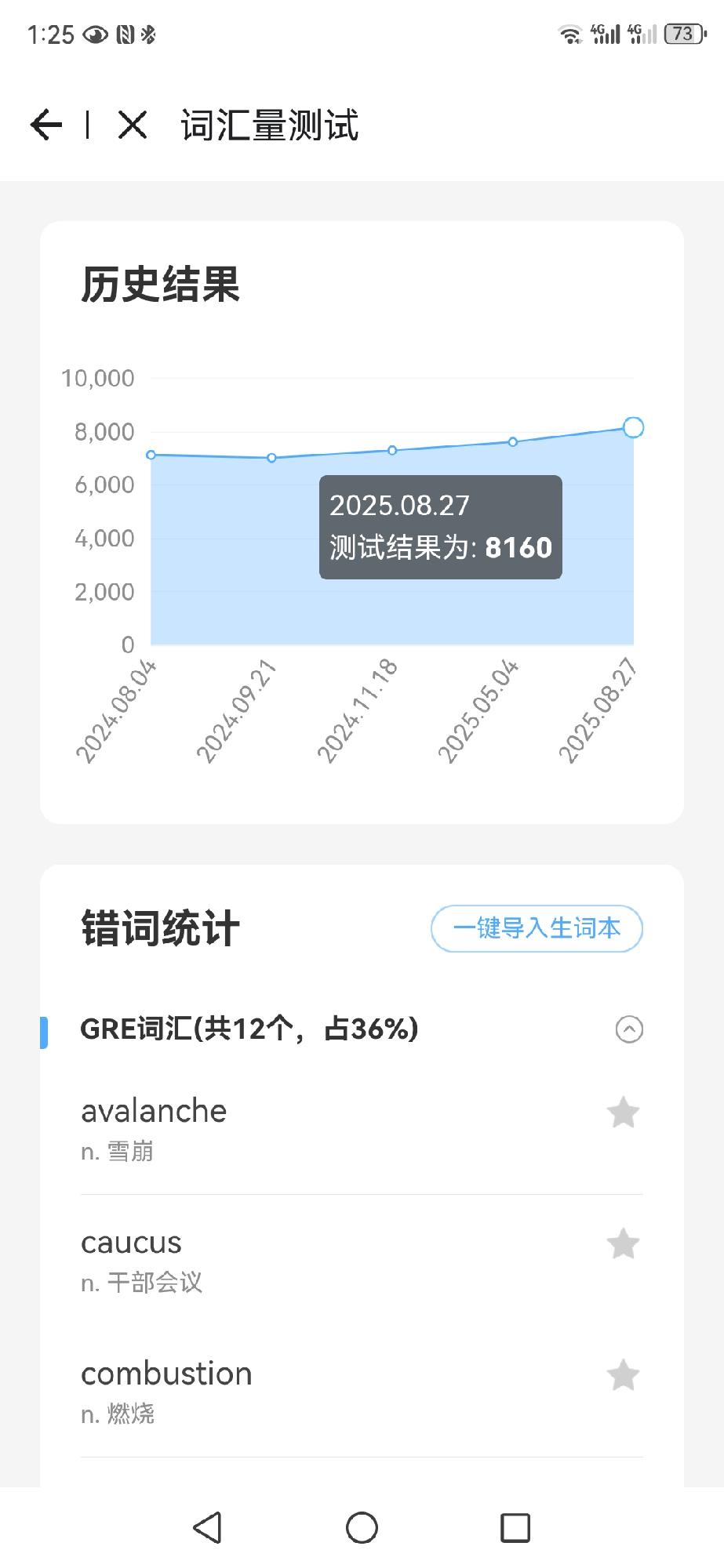This screenshot has width=724, height=1568.
Task: Star the word caucus
Action: (x=623, y=1243)
